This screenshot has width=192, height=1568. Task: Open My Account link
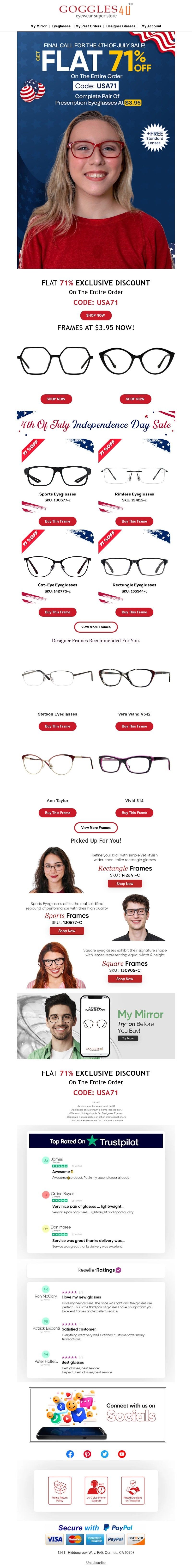point(151,26)
